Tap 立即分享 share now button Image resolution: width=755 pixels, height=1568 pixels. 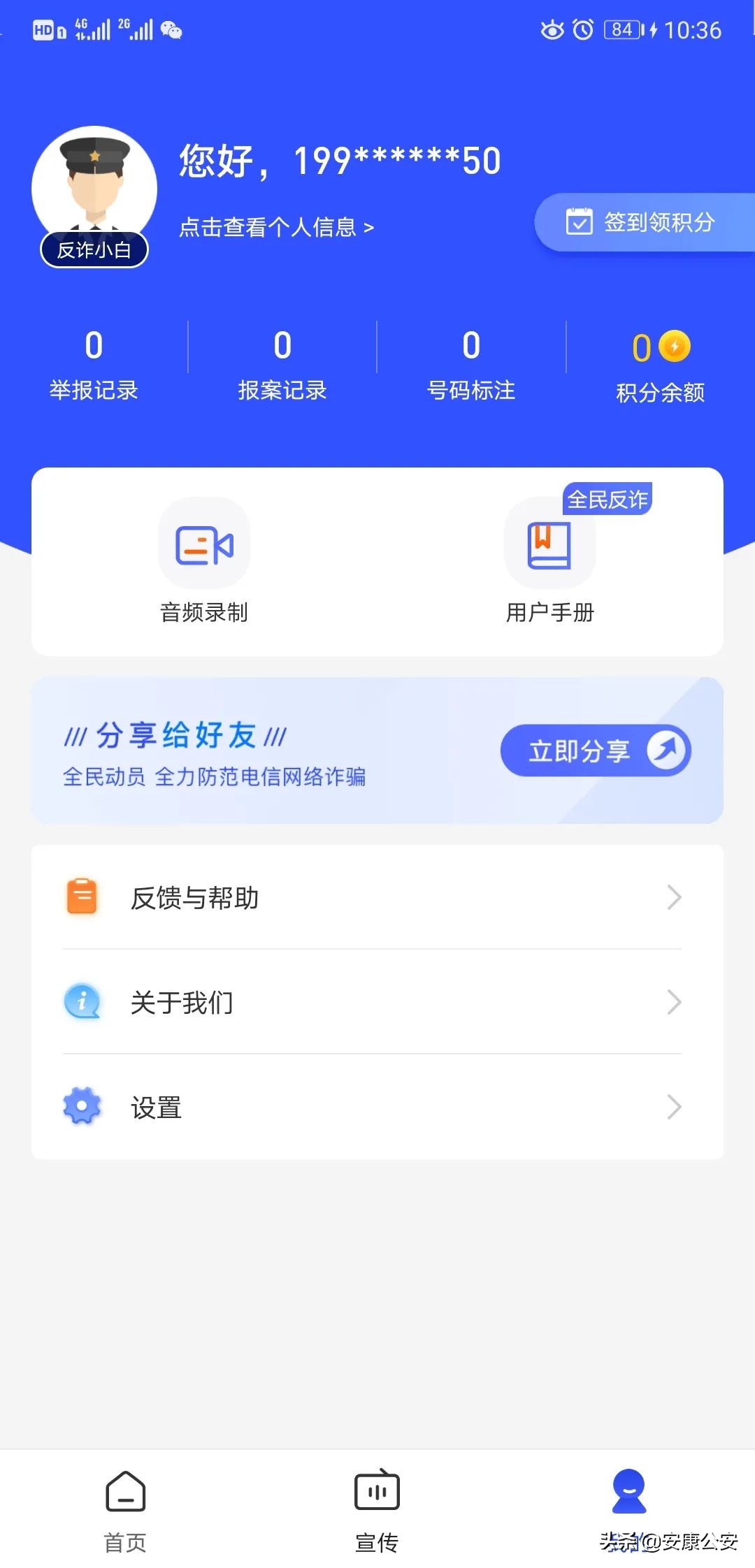(x=596, y=750)
